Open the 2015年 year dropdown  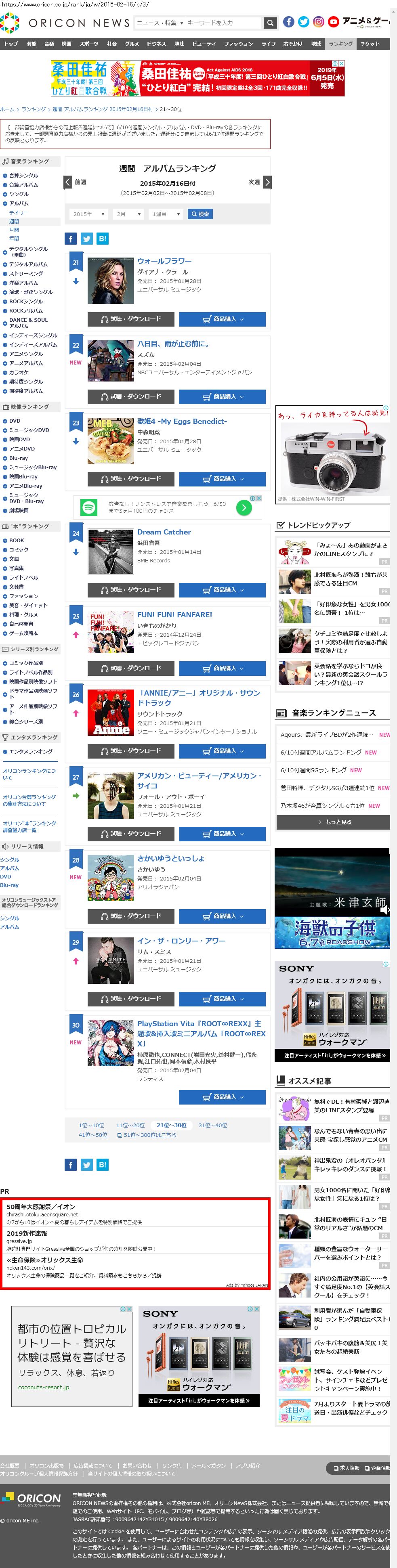(x=88, y=214)
